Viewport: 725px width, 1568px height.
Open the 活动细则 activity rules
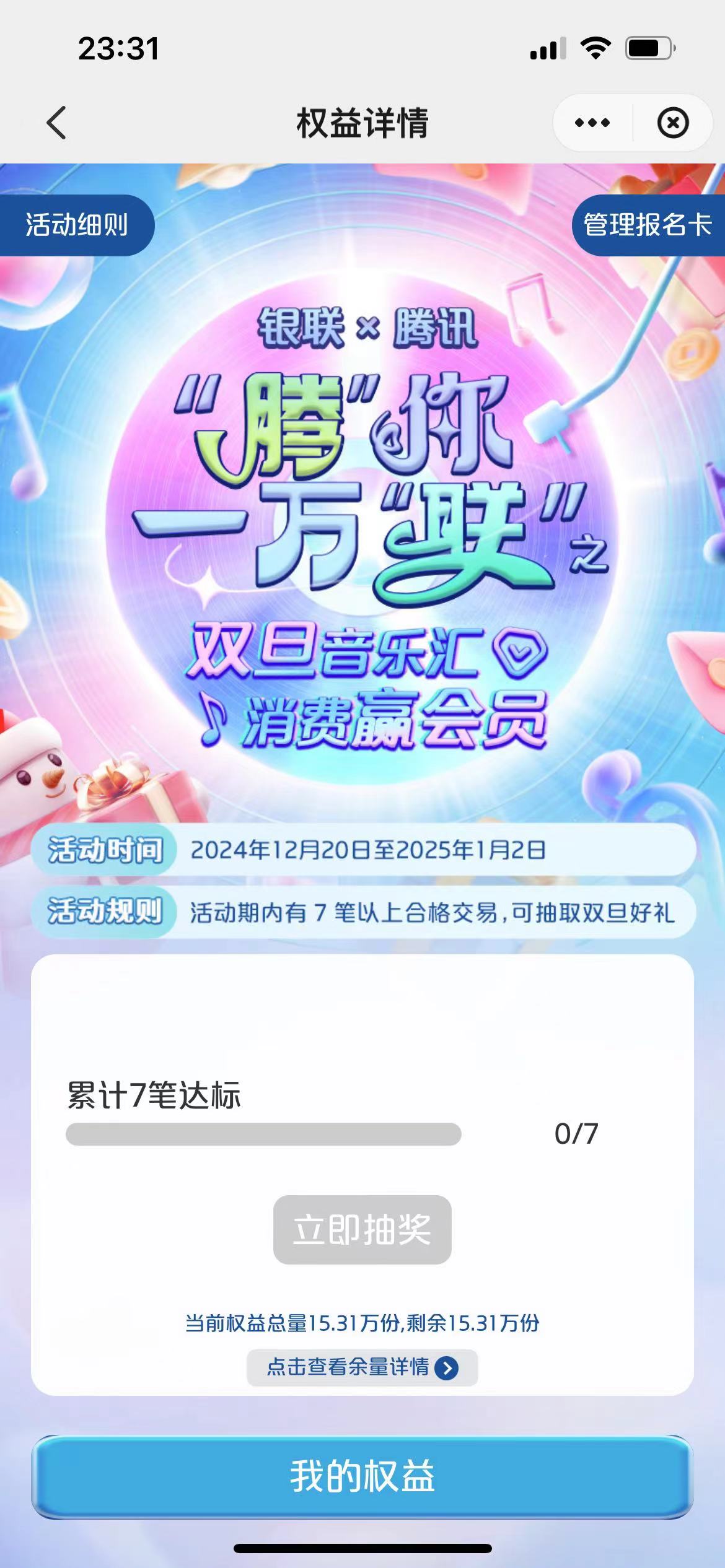pyautogui.click(x=77, y=225)
